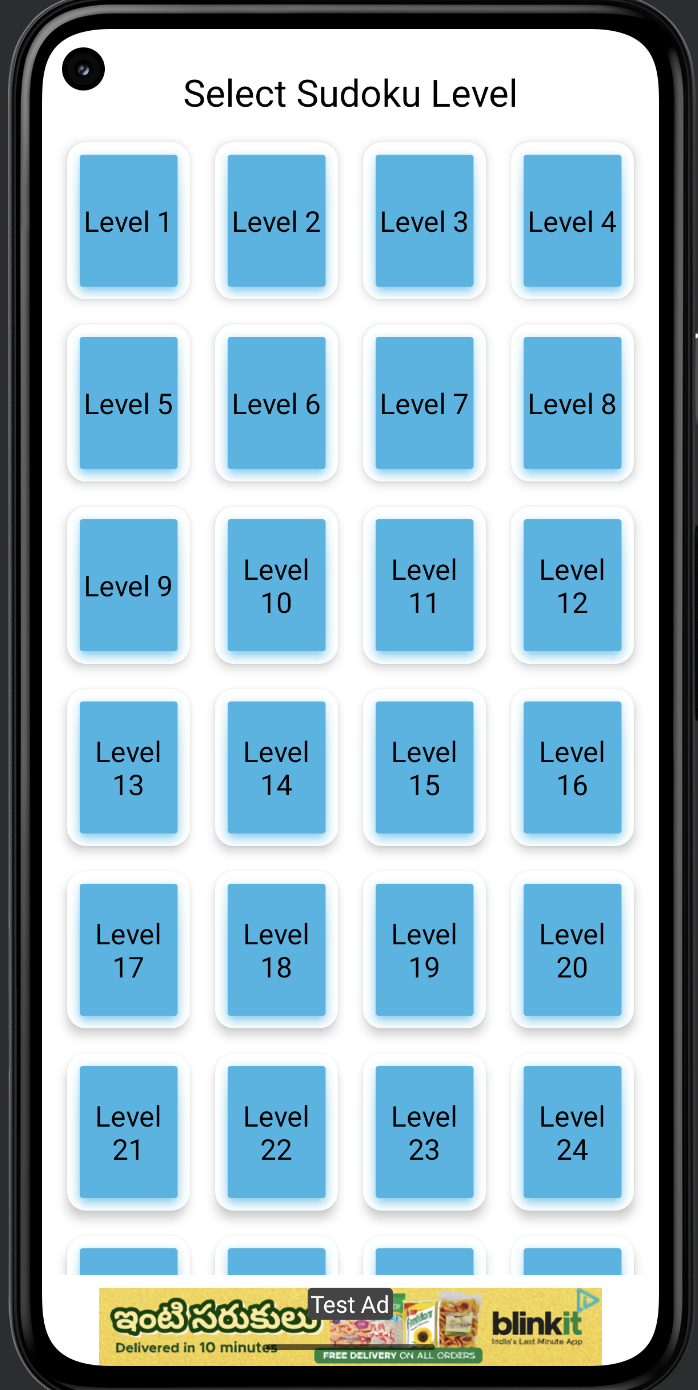The height and width of the screenshot is (1390, 698).
Task: Select Level 2
Action: [x=276, y=221]
